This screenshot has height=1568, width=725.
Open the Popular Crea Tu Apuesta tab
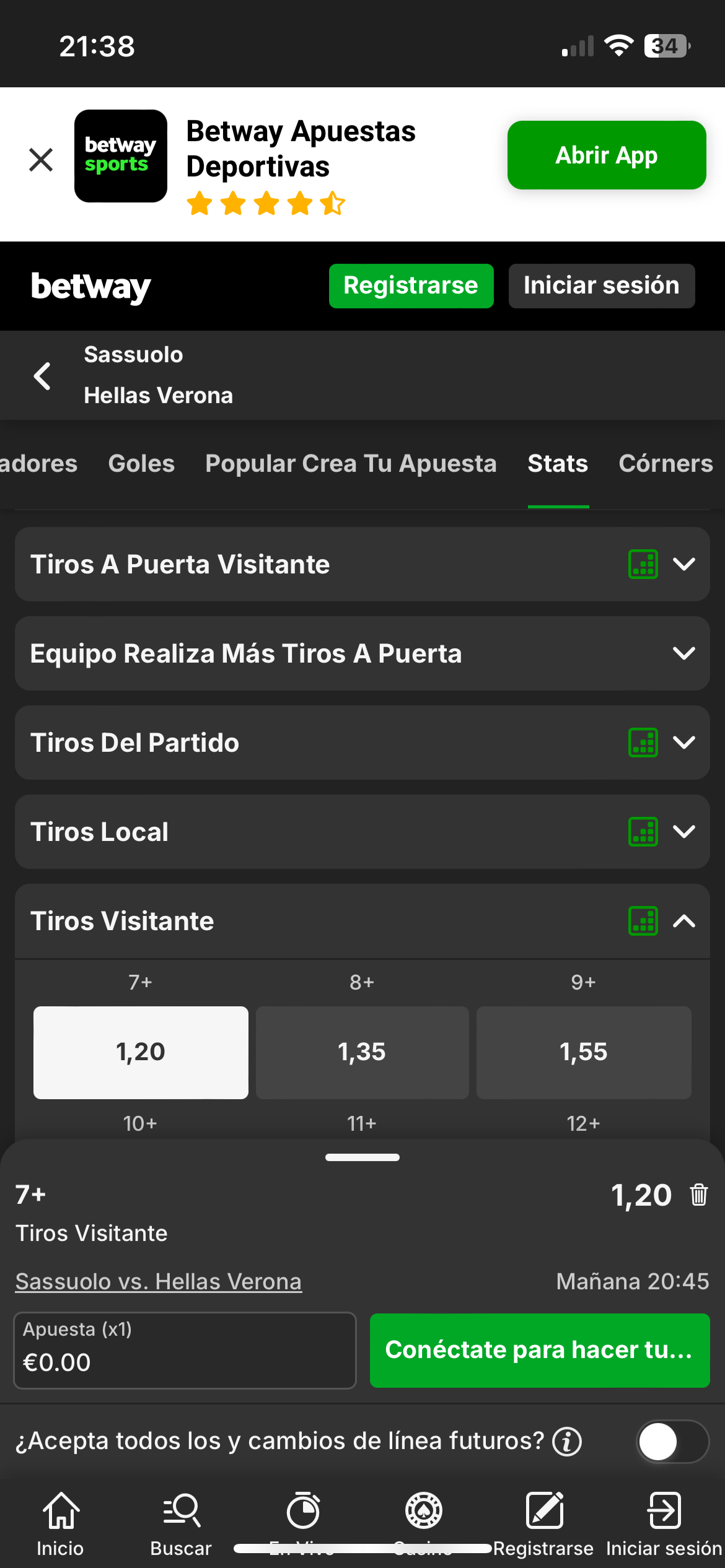click(x=351, y=464)
